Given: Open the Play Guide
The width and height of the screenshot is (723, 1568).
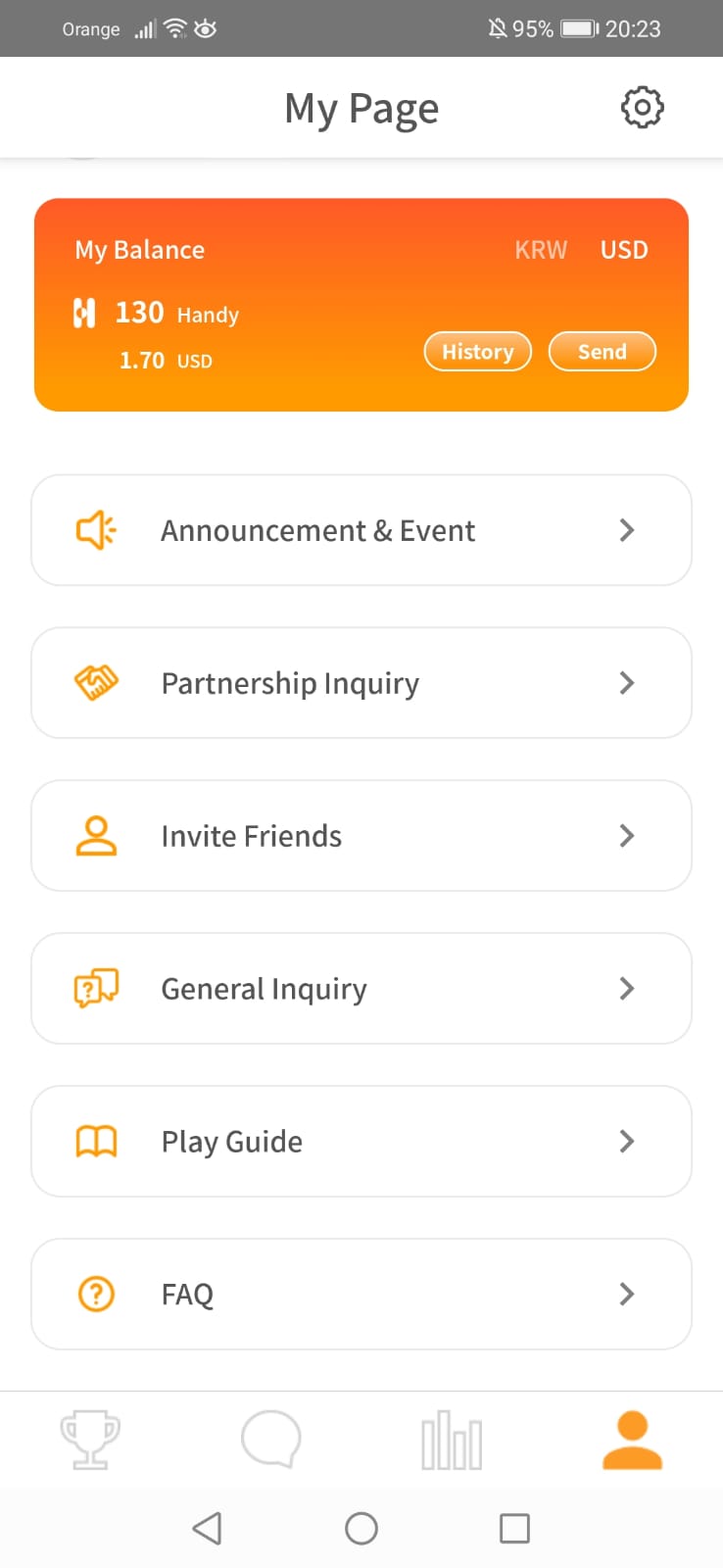Looking at the screenshot, I should click(361, 1142).
